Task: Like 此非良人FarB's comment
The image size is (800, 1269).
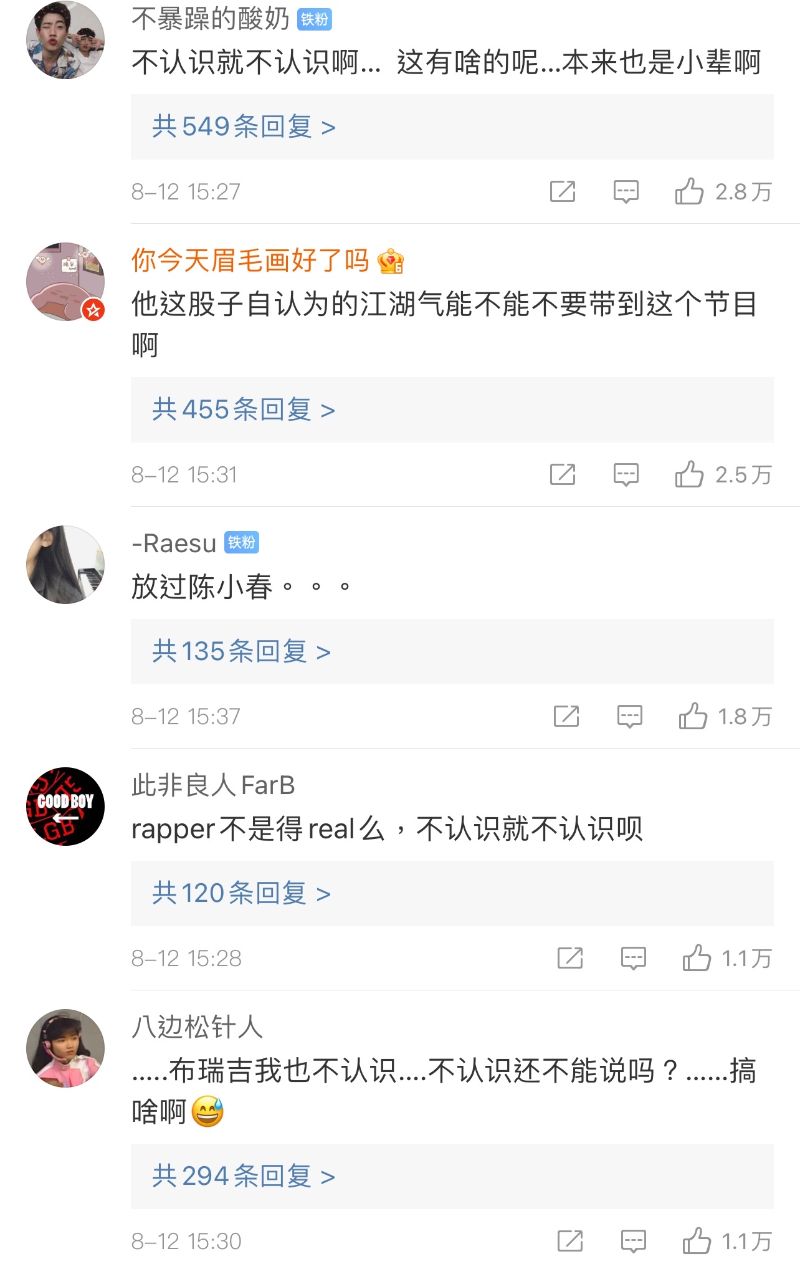Action: point(697,958)
